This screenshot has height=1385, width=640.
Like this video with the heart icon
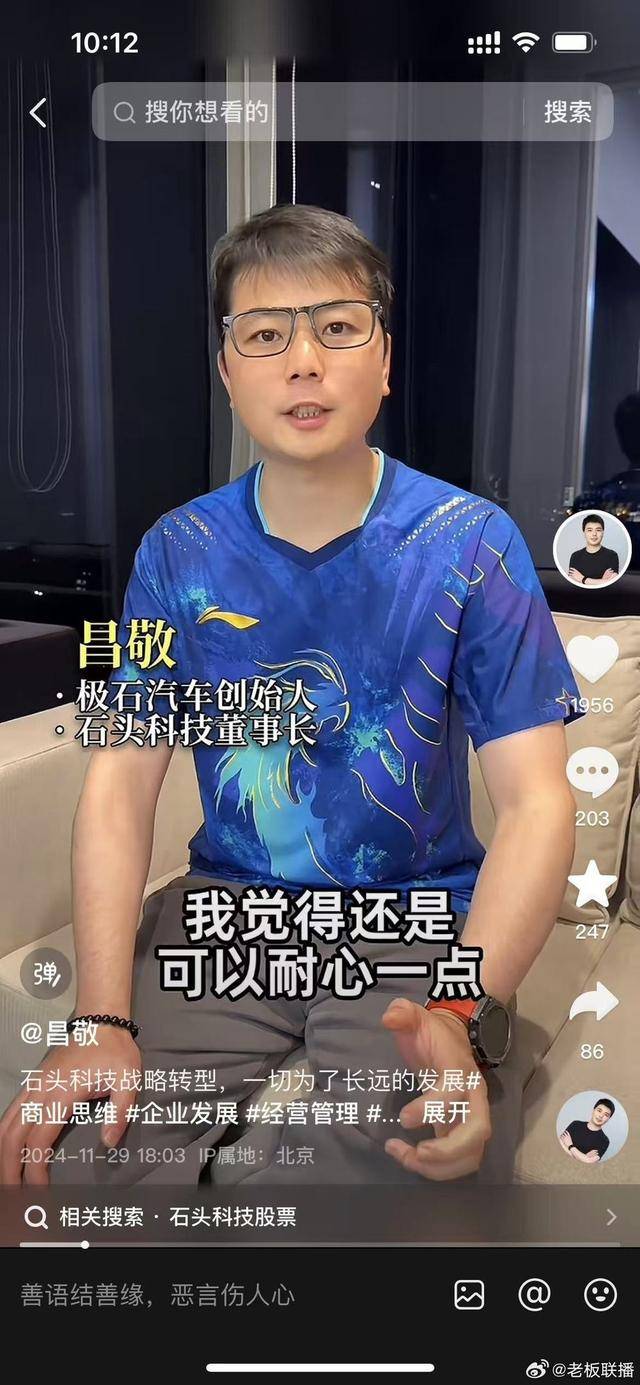pos(592,658)
